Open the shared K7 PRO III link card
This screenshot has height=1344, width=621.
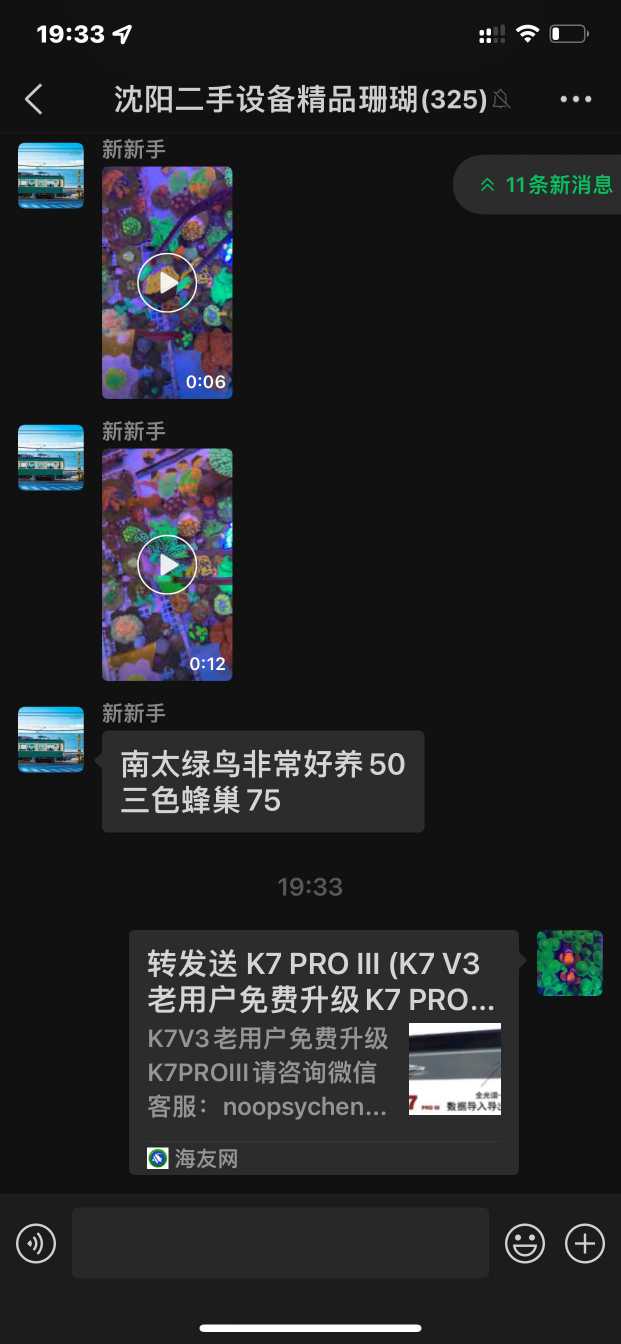click(x=323, y=1050)
